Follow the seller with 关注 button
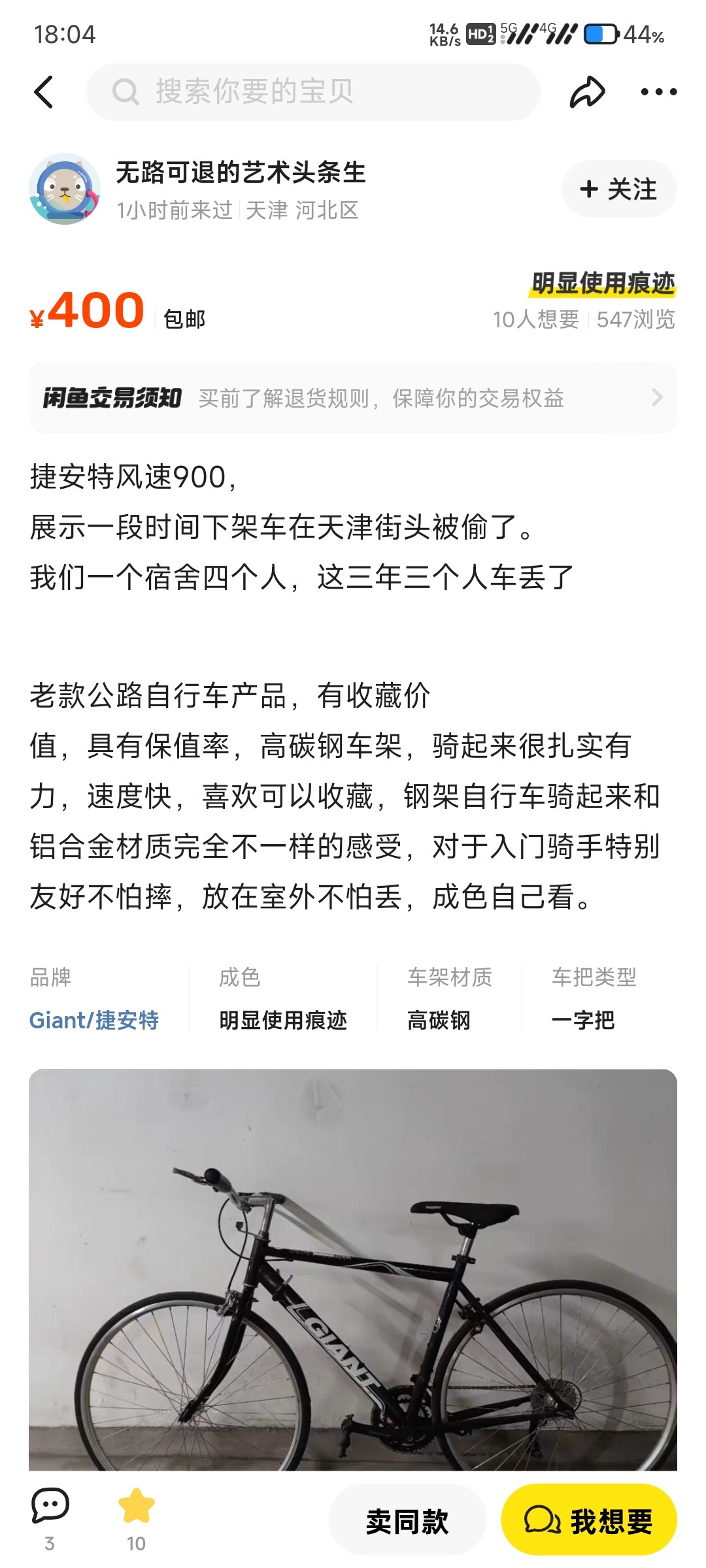Image resolution: width=706 pixels, height=1568 pixels. tap(618, 189)
